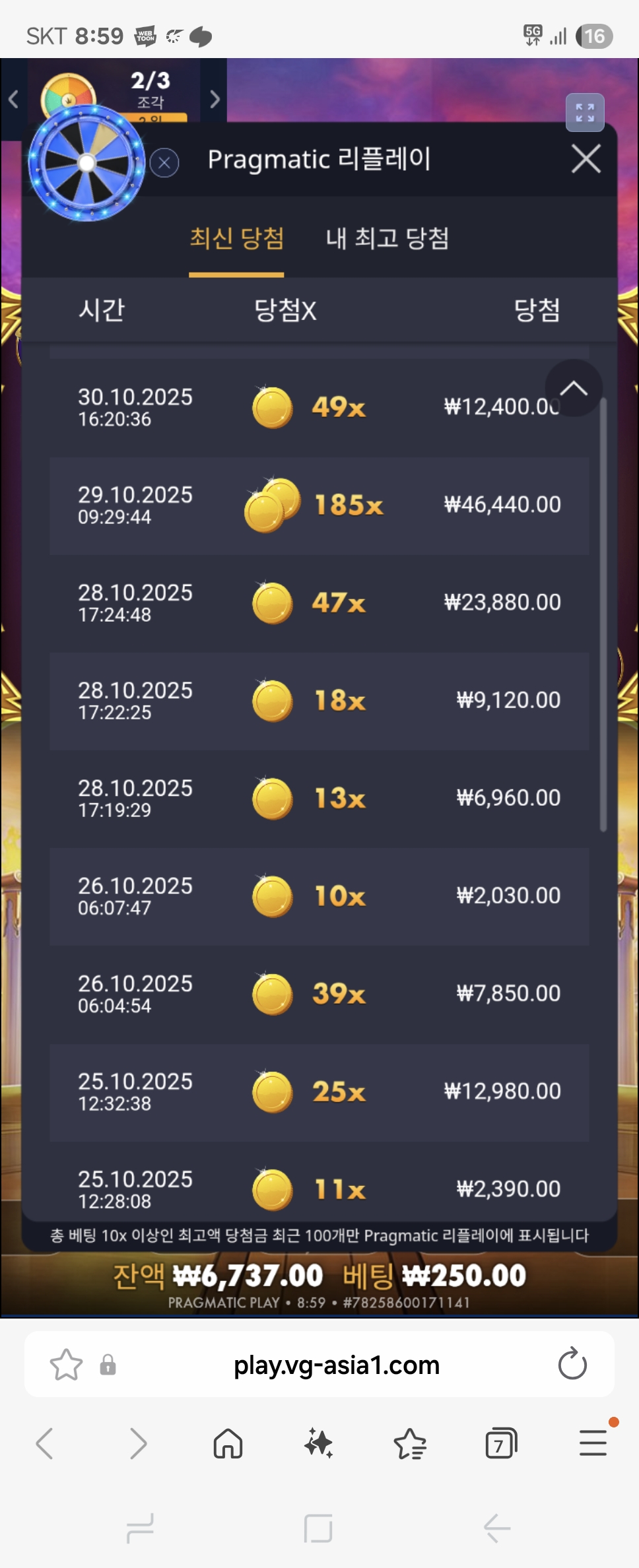This screenshot has width=639, height=1568.
Task: Open the 18x win replay at 17:22:25
Action: tap(319, 701)
